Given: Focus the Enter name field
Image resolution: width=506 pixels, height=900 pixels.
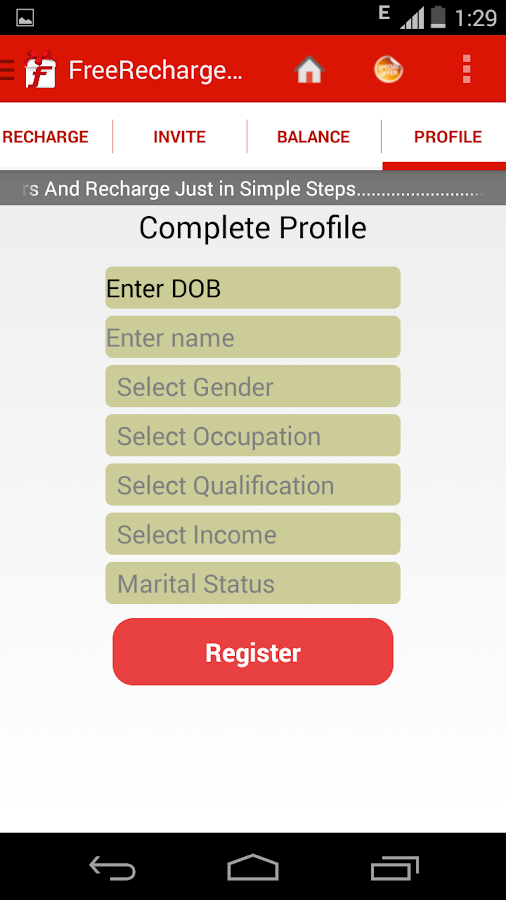Looking at the screenshot, I should click(x=253, y=337).
